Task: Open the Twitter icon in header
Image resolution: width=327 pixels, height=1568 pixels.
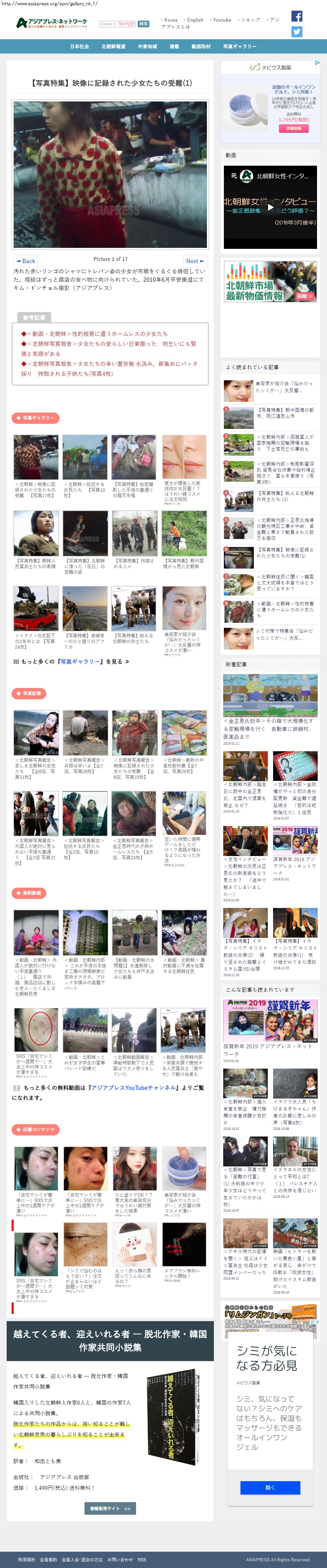Action: pos(296,32)
